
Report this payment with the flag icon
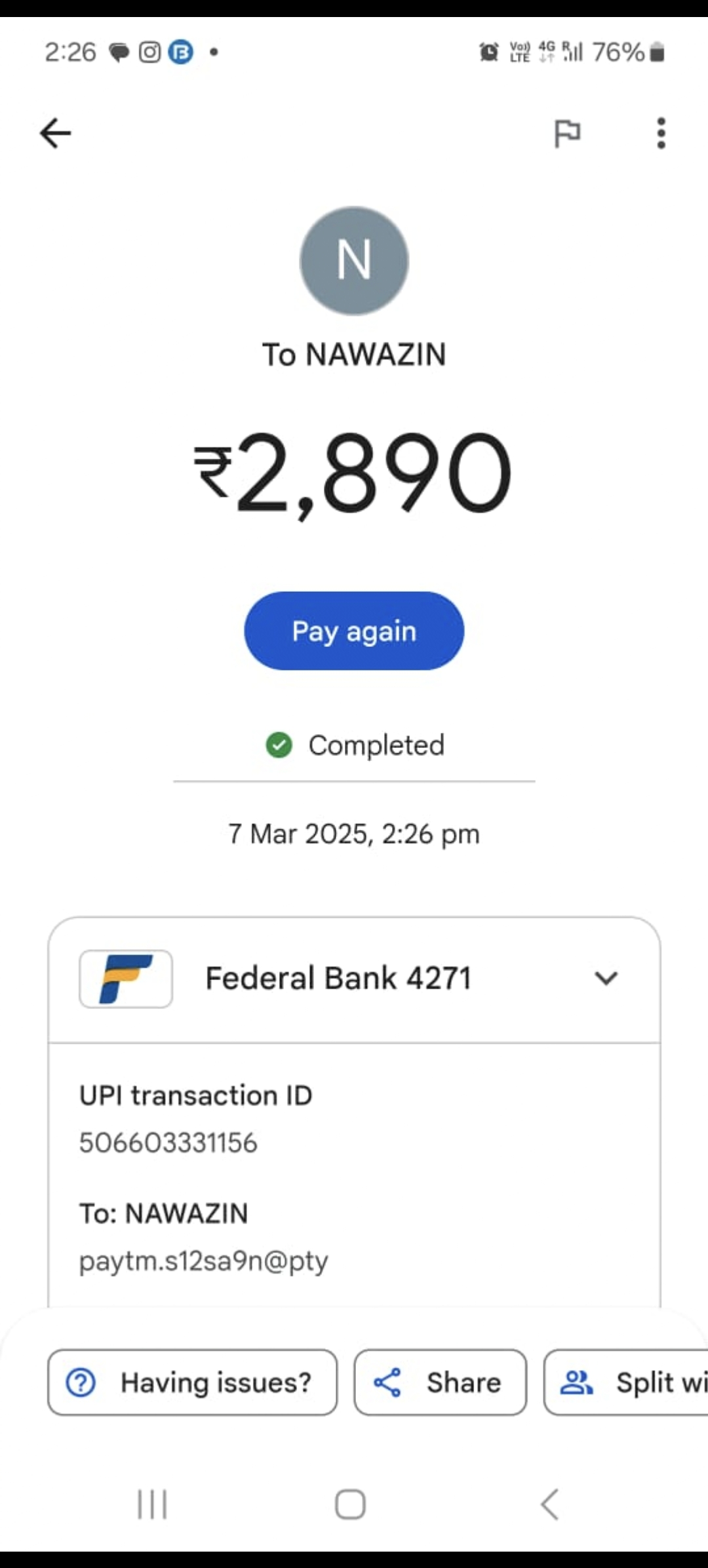pos(567,134)
